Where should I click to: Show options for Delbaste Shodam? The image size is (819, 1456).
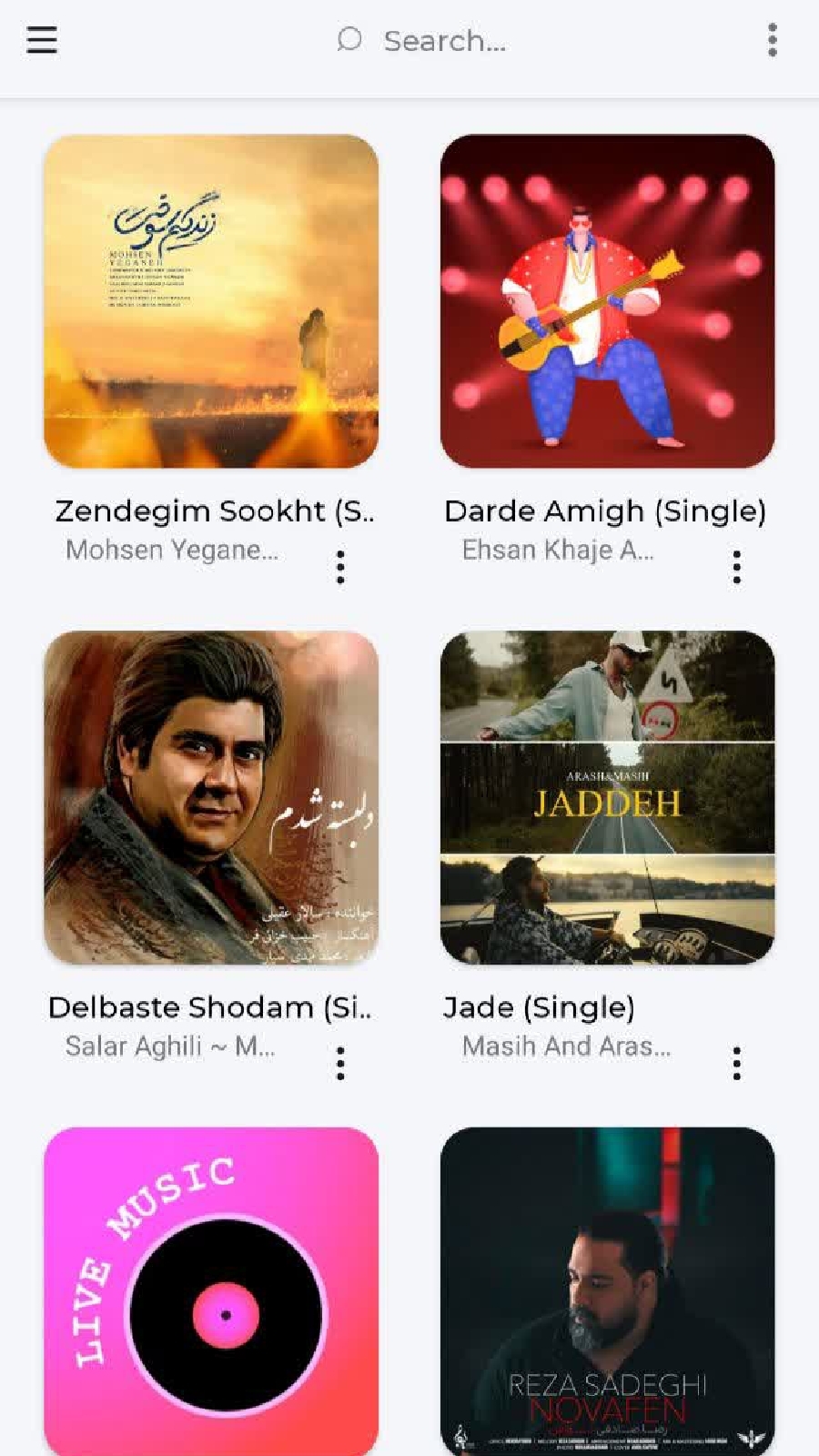tap(340, 1063)
